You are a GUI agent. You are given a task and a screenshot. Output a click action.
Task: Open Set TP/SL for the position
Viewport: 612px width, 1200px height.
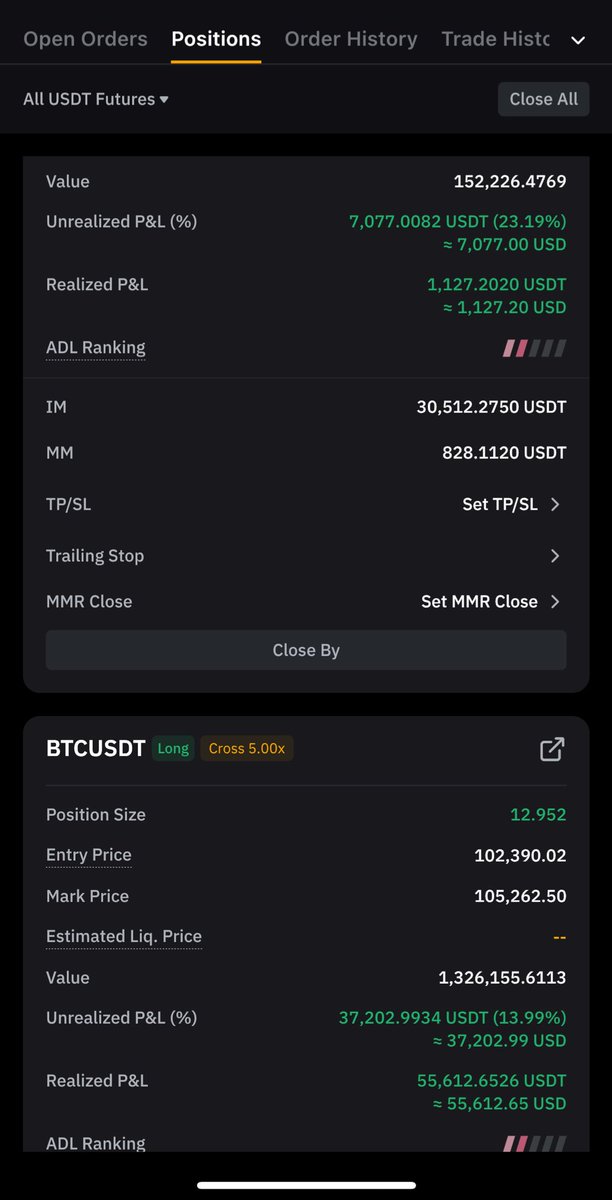pos(511,504)
